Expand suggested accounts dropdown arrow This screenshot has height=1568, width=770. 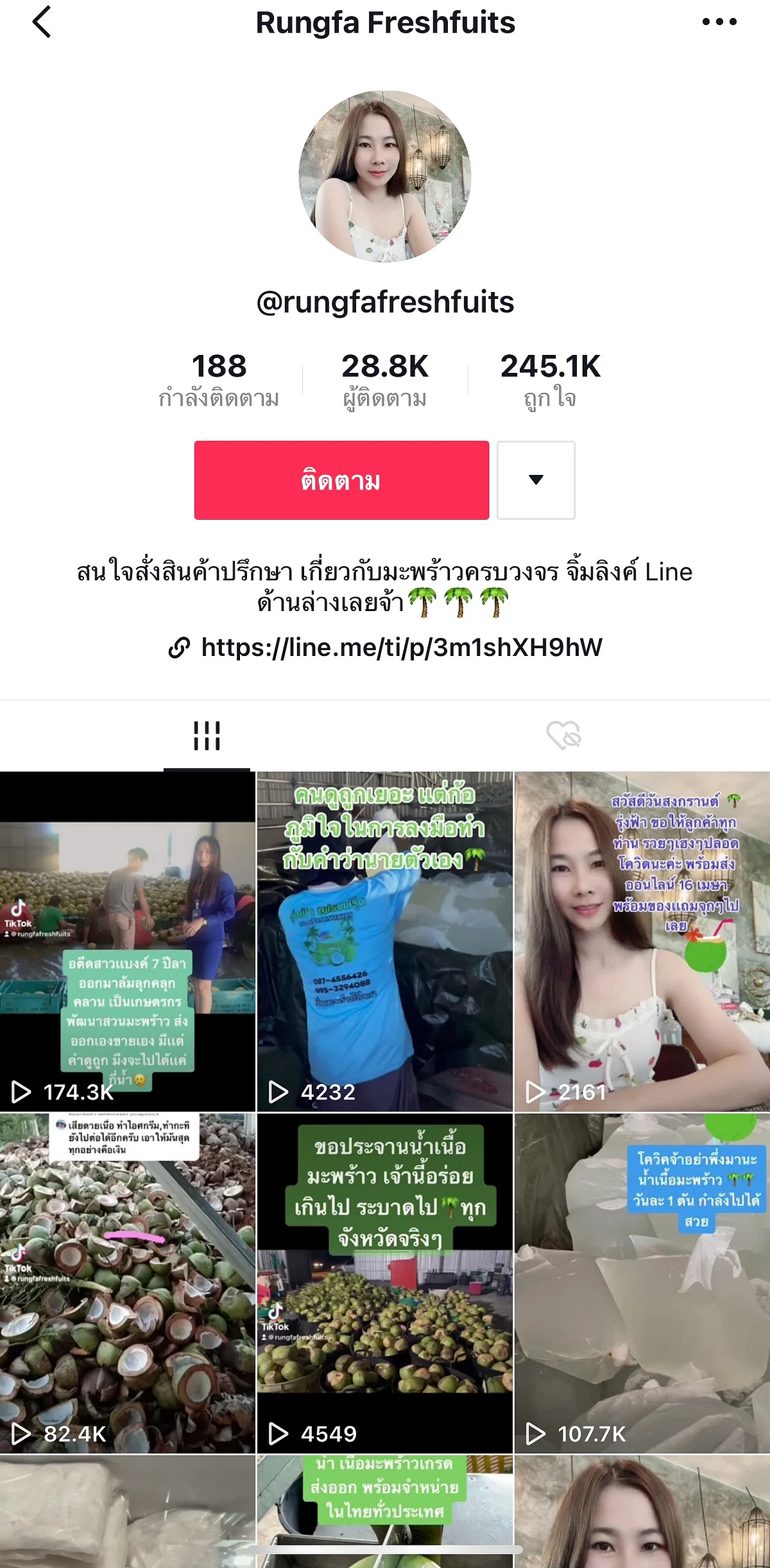pyautogui.click(x=536, y=480)
